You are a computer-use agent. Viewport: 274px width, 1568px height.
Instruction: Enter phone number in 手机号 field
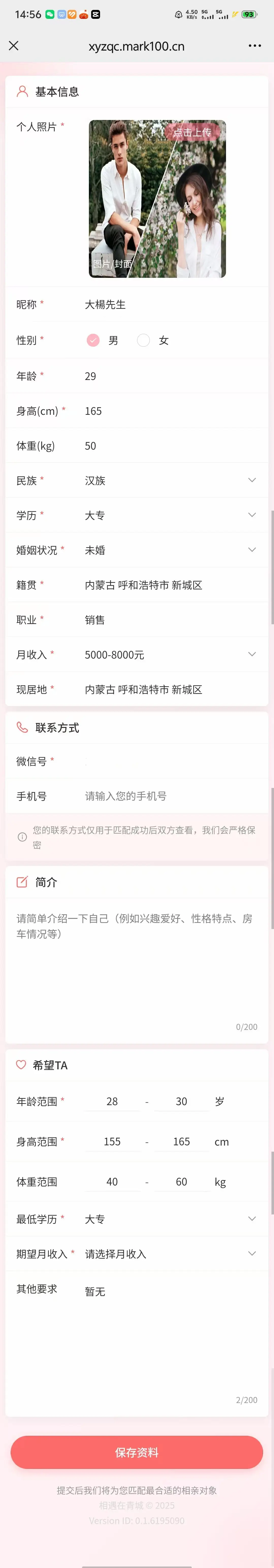click(170, 796)
